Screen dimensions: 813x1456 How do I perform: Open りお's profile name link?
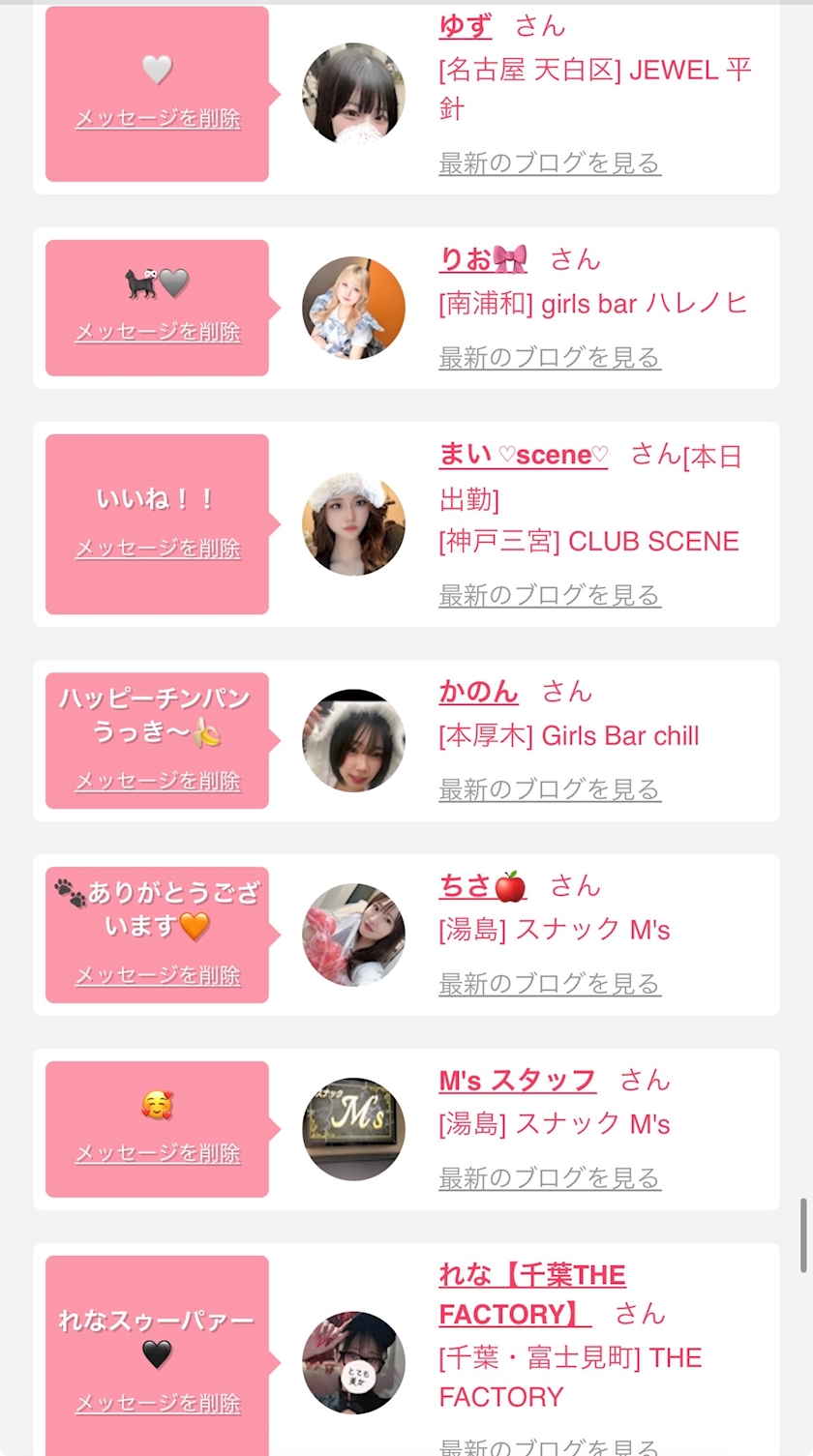(x=483, y=259)
